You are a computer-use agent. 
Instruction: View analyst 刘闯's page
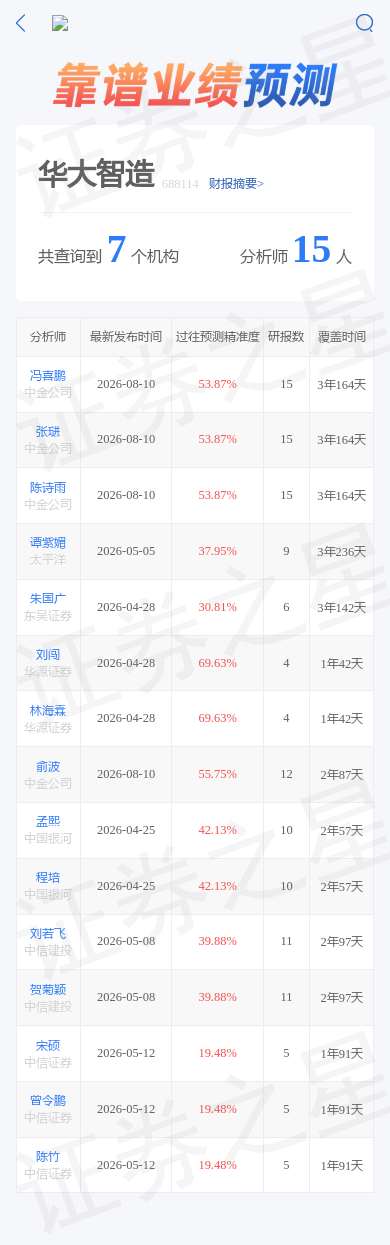click(48, 655)
